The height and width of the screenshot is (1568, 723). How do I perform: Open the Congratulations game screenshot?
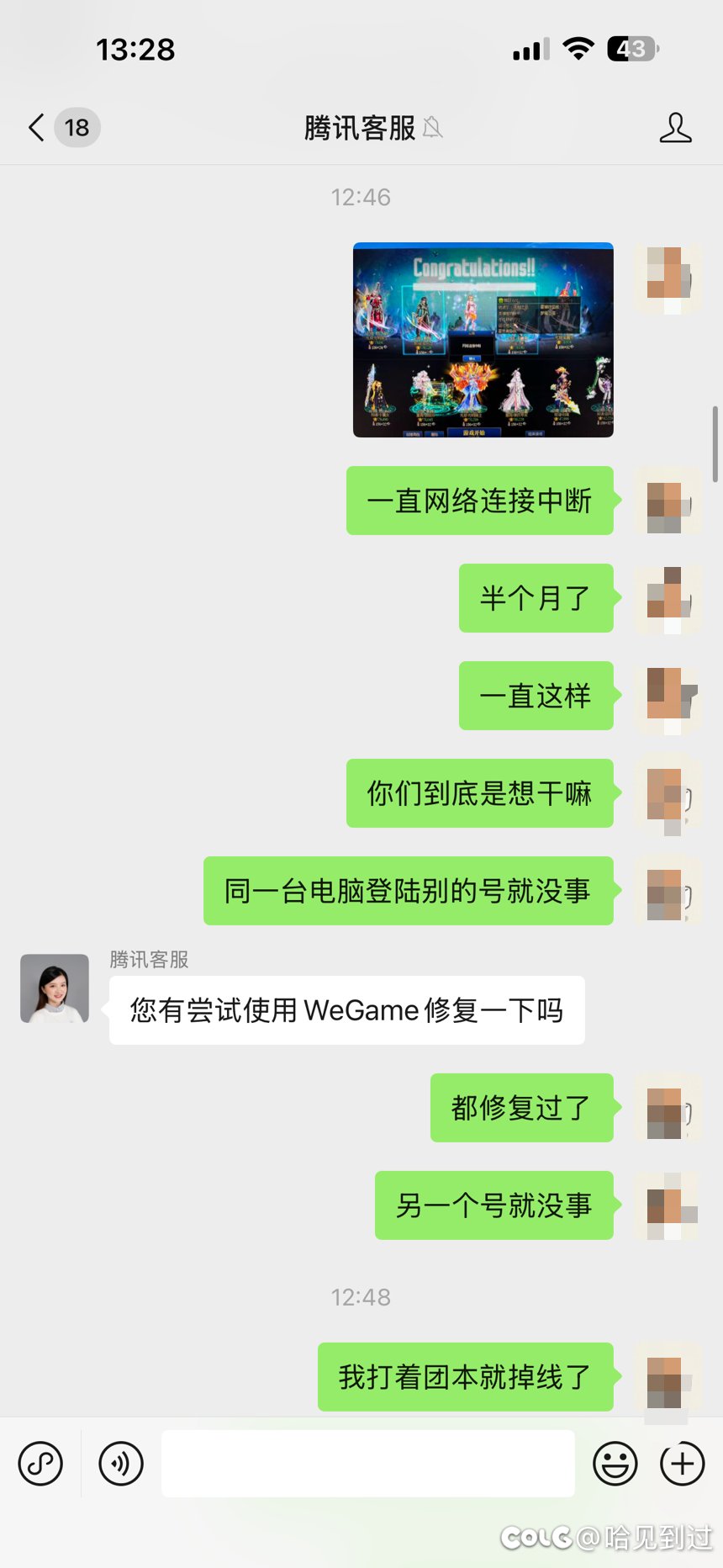click(483, 340)
